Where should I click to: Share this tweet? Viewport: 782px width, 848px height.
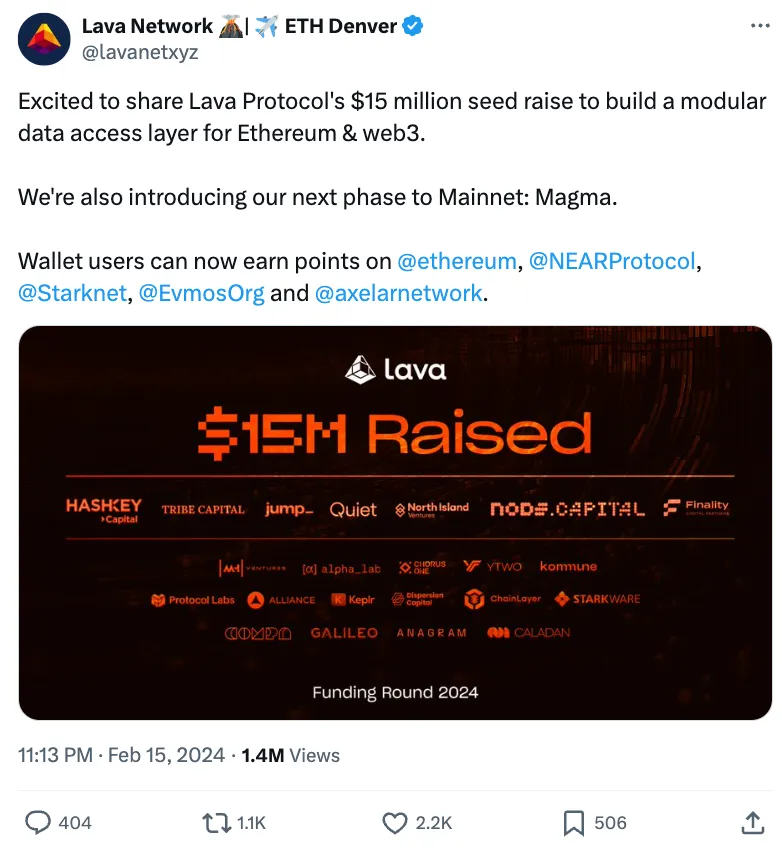tap(752, 823)
